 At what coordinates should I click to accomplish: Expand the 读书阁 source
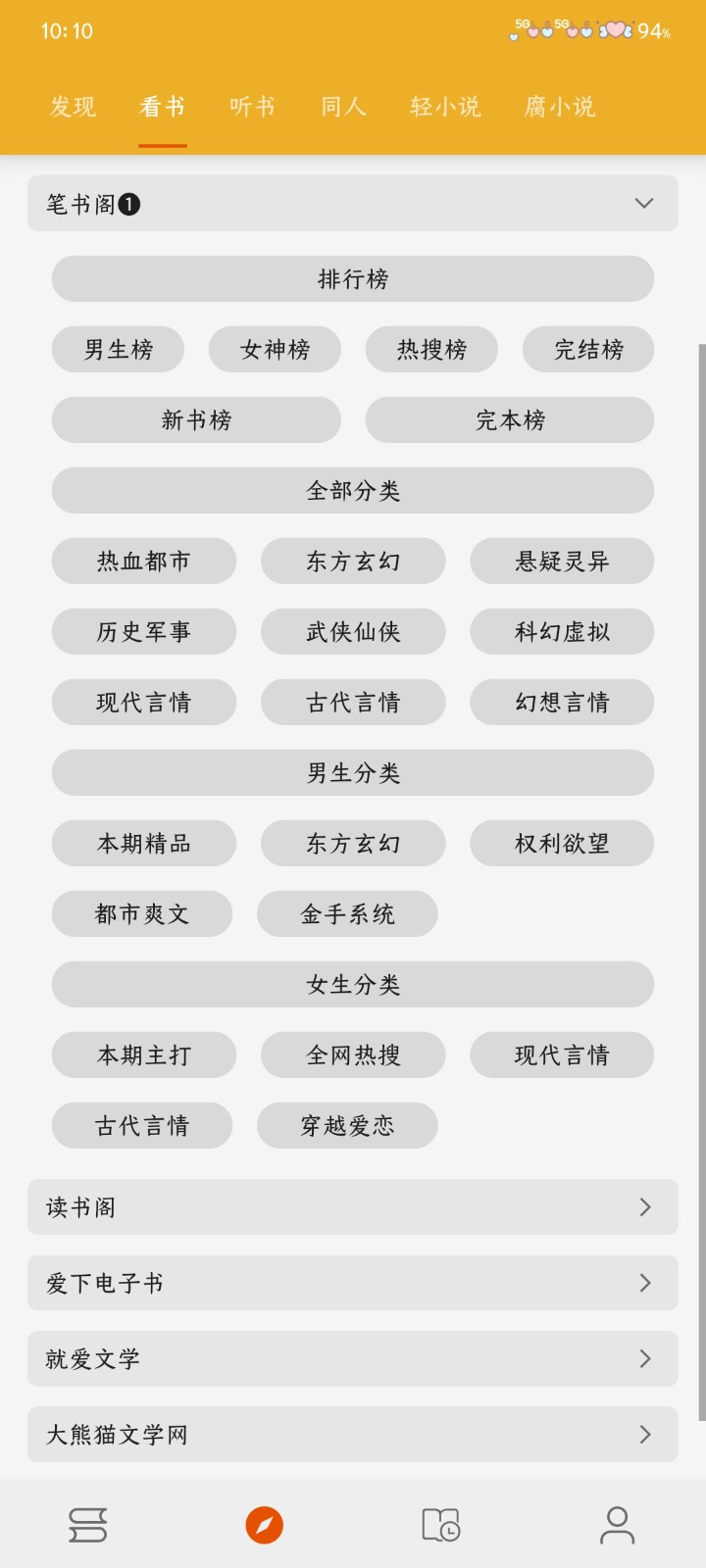point(353,1207)
